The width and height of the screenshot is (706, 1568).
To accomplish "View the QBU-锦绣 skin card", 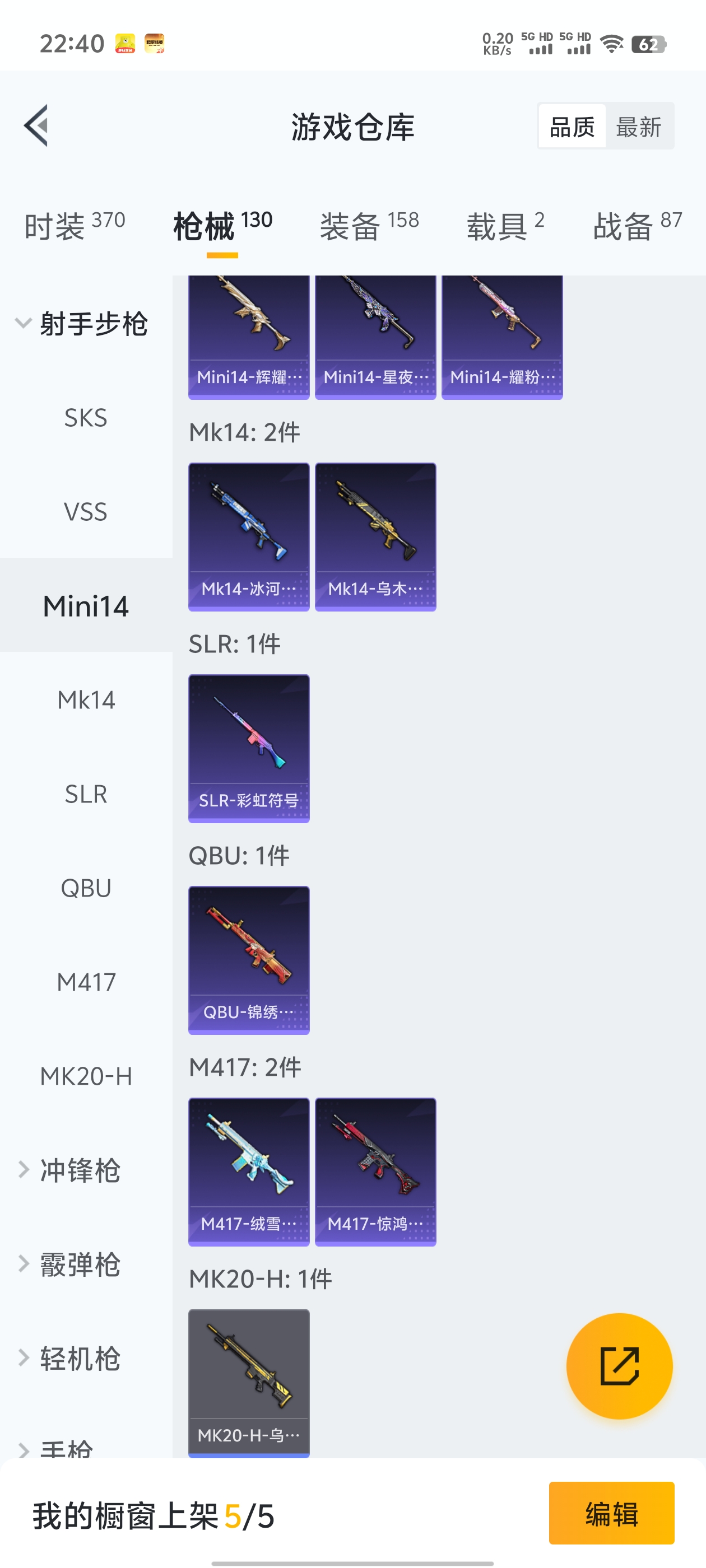I will (x=249, y=960).
